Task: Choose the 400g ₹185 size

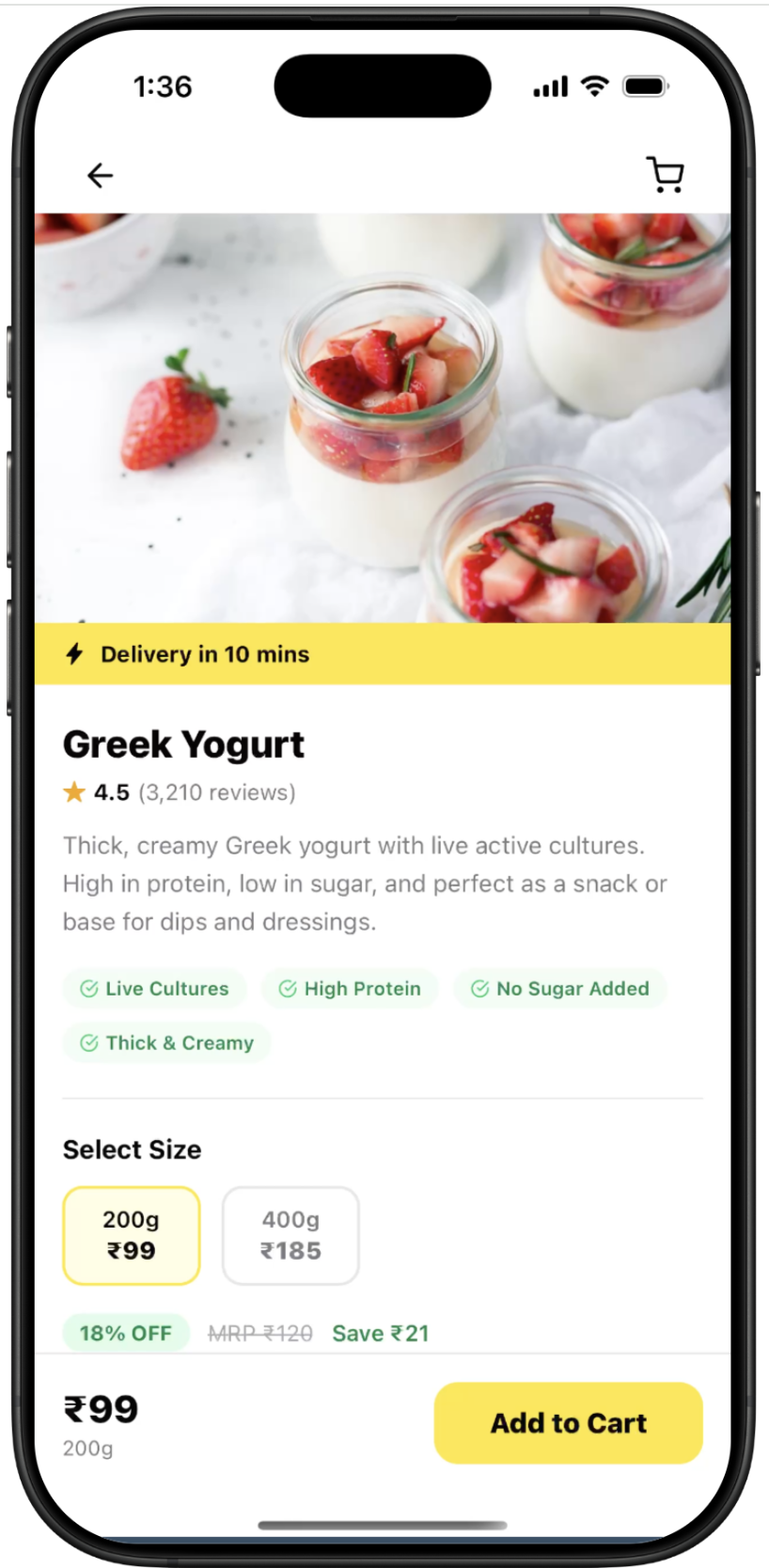Action: point(290,1234)
